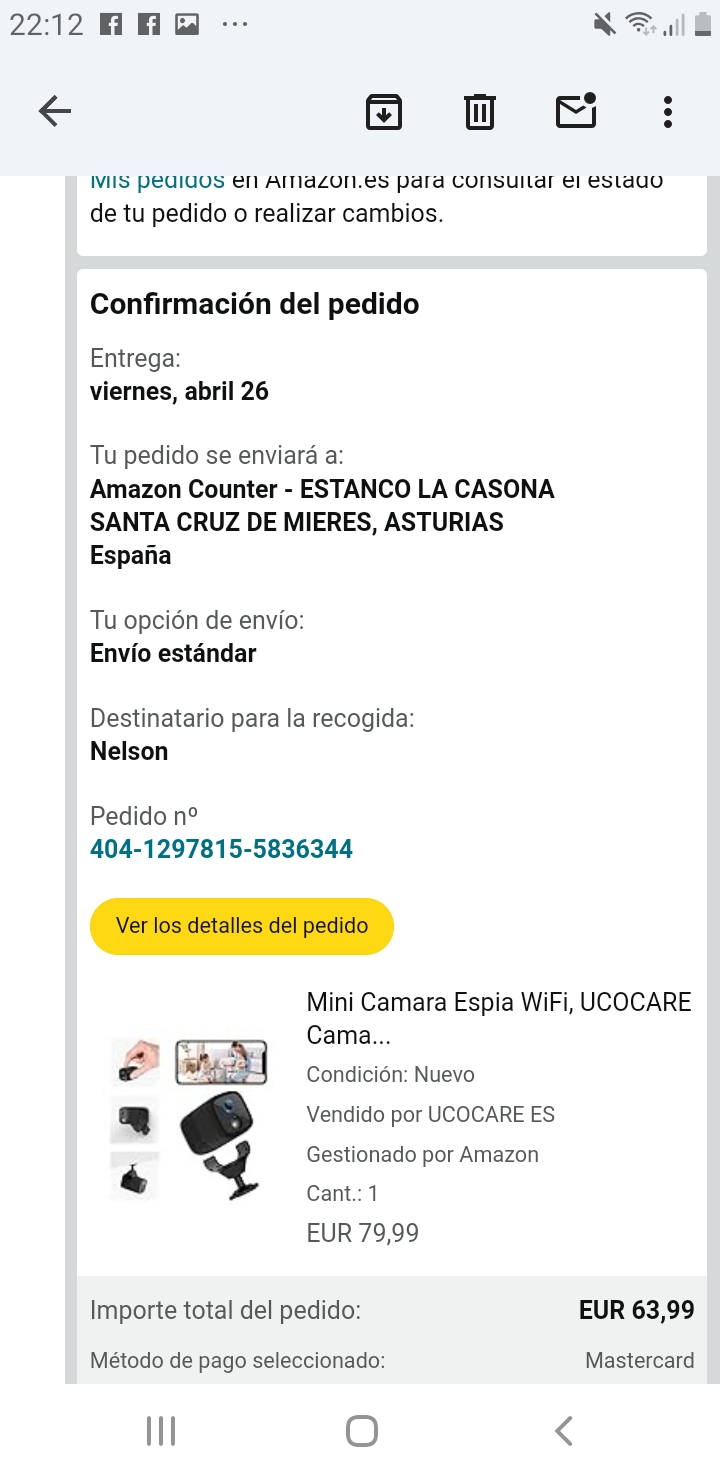
Task: Open the three-dot overflow menu
Action: [x=668, y=112]
